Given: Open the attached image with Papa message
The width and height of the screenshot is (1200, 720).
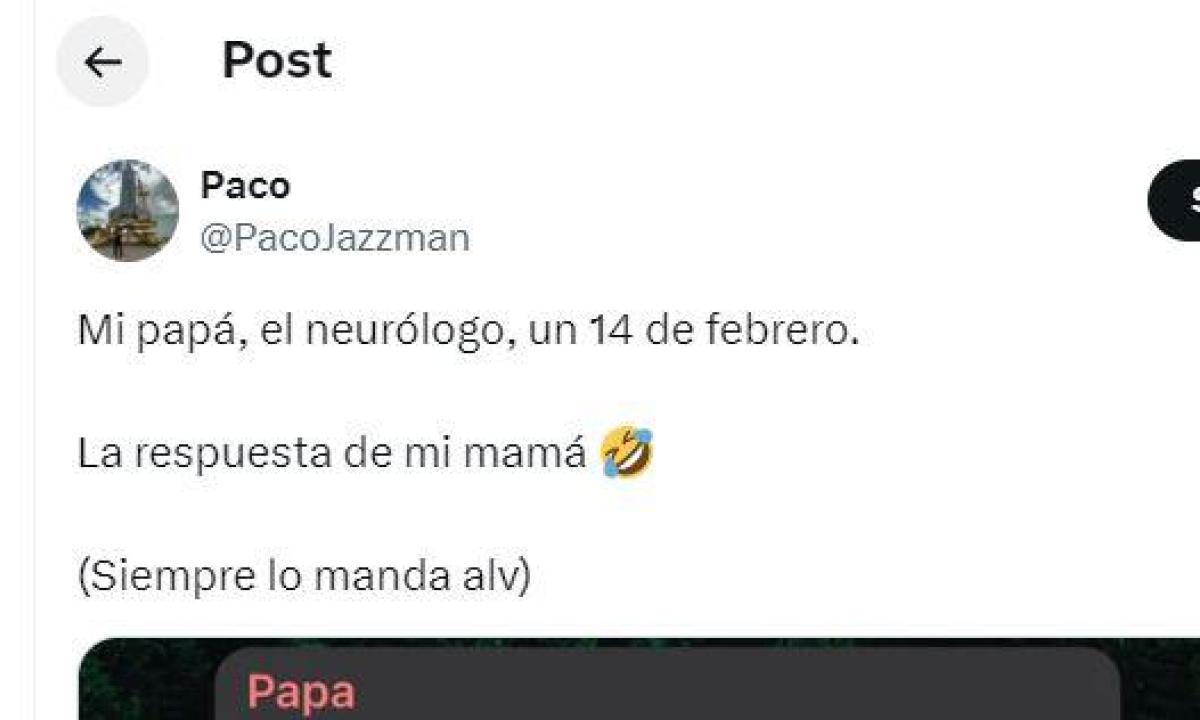Looking at the screenshot, I should (640, 685).
